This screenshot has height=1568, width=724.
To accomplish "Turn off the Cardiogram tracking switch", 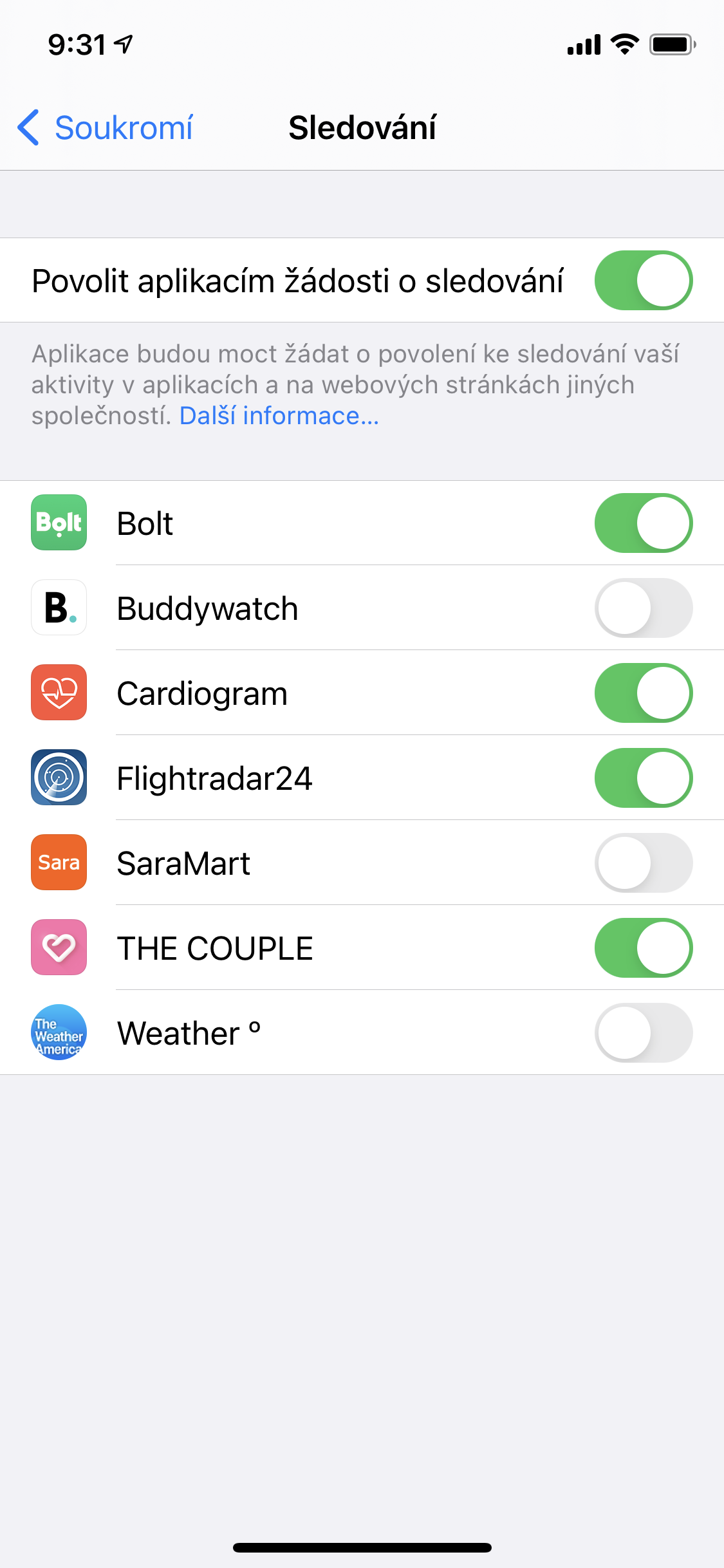I will [x=643, y=693].
